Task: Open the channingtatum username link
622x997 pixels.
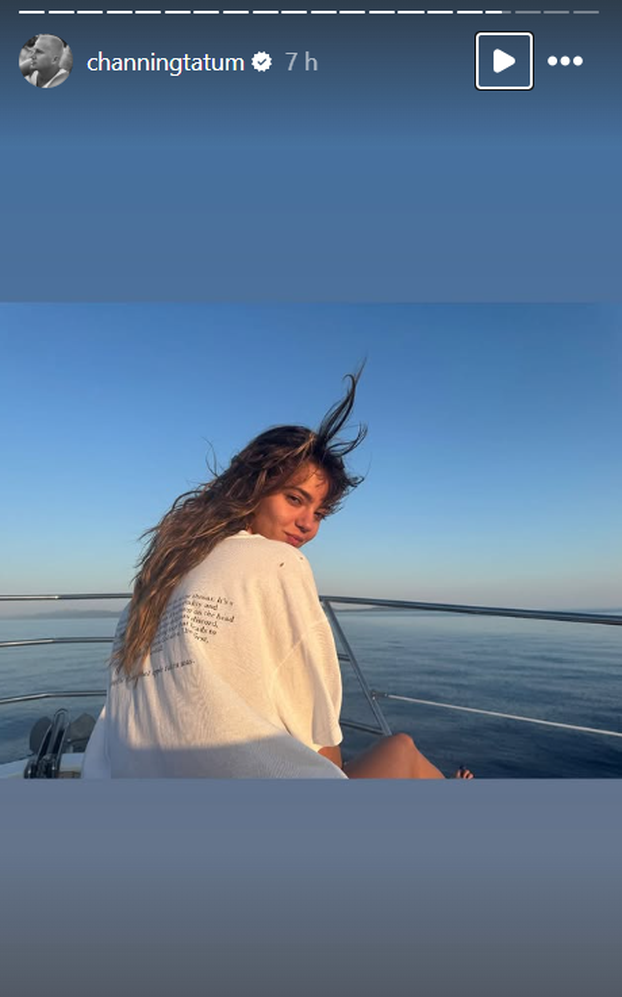Action: [x=165, y=62]
